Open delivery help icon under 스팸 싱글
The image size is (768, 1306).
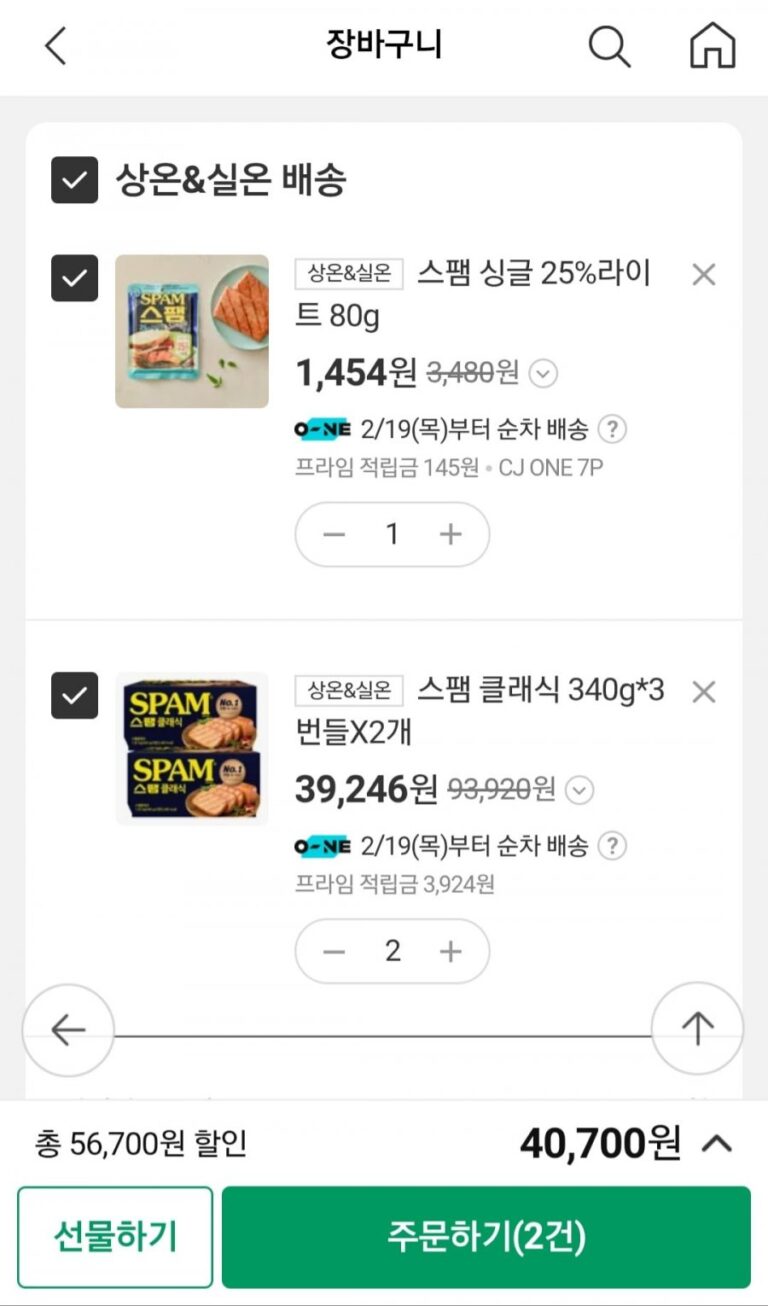612,430
